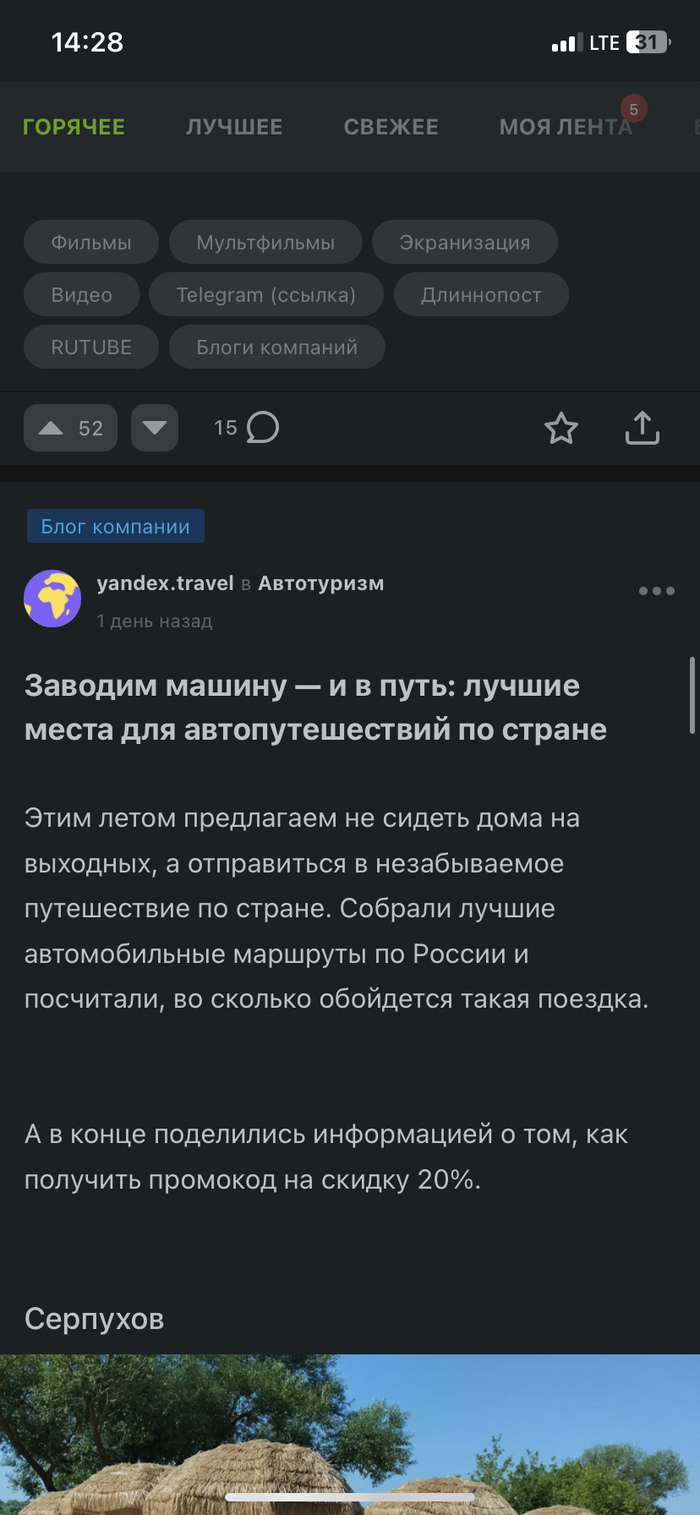The width and height of the screenshot is (700, 1515).
Task: Save the post with the star icon
Action: [561, 428]
